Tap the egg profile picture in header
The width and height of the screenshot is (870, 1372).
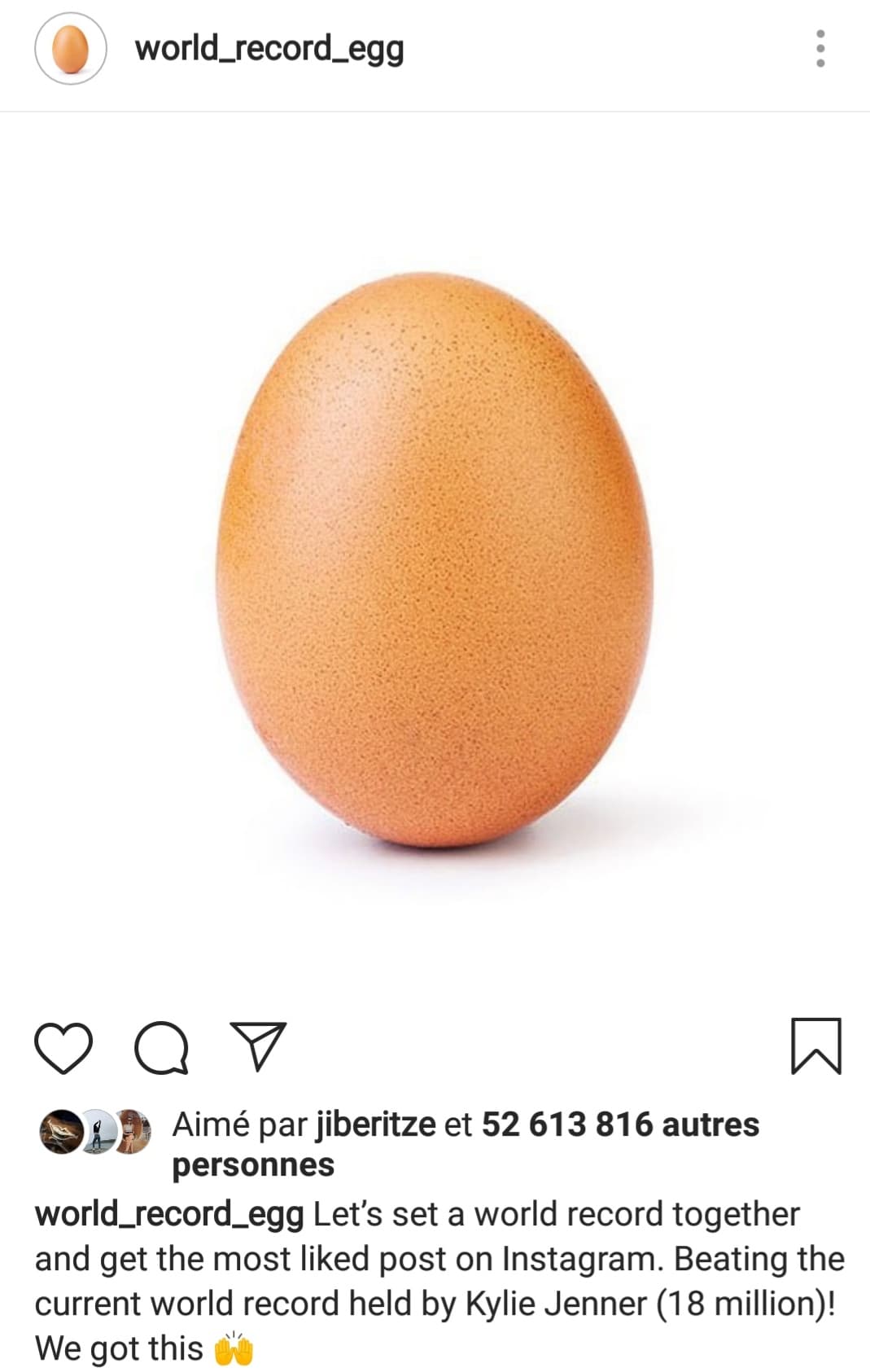(x=71, y=49)
